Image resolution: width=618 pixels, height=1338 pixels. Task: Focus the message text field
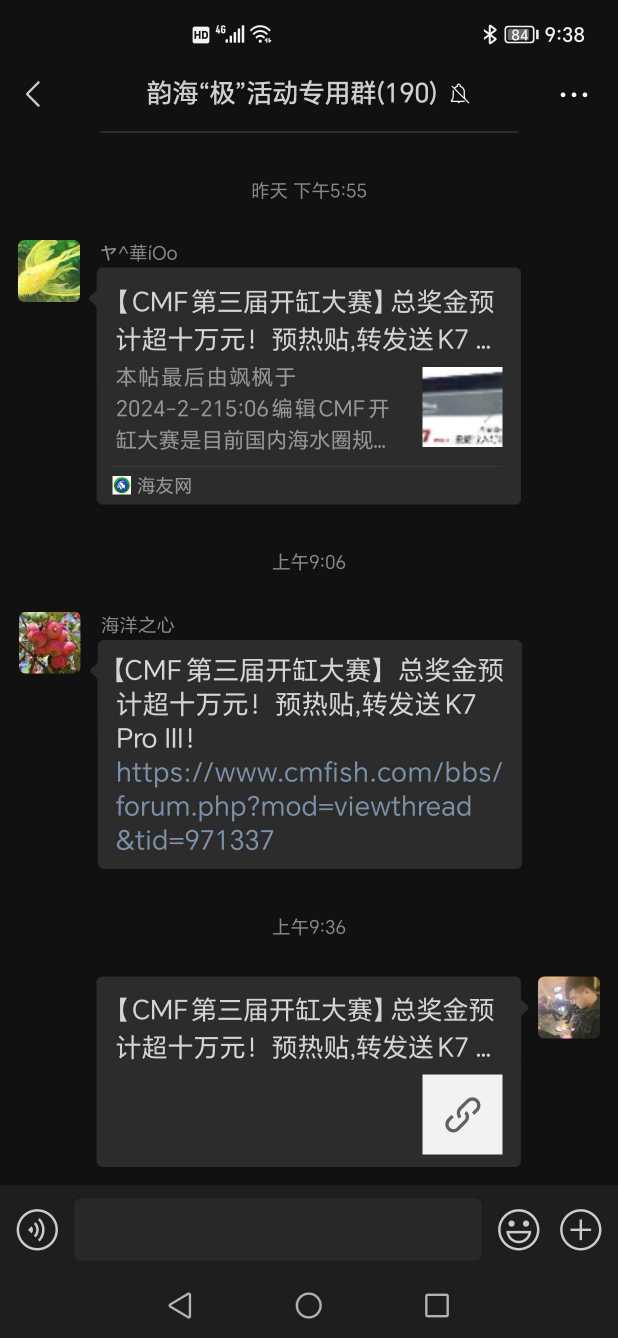(277, 1229)
